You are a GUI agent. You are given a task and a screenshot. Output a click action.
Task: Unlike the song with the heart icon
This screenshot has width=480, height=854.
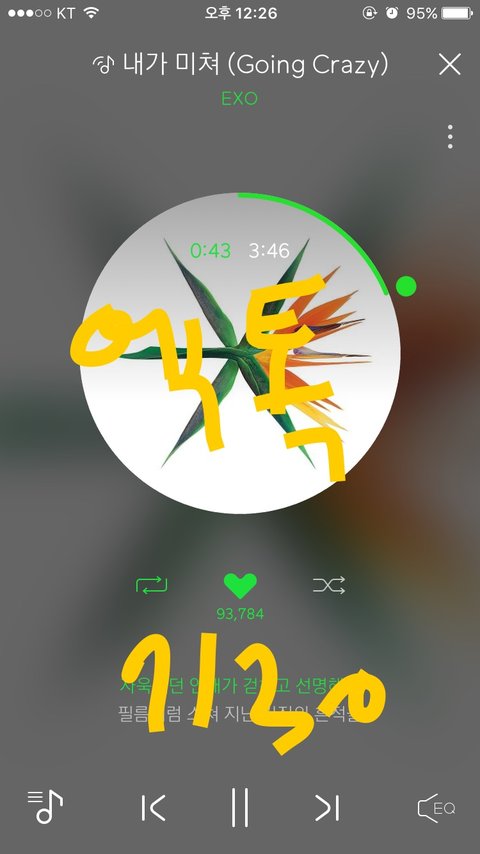tap(240, 585)
